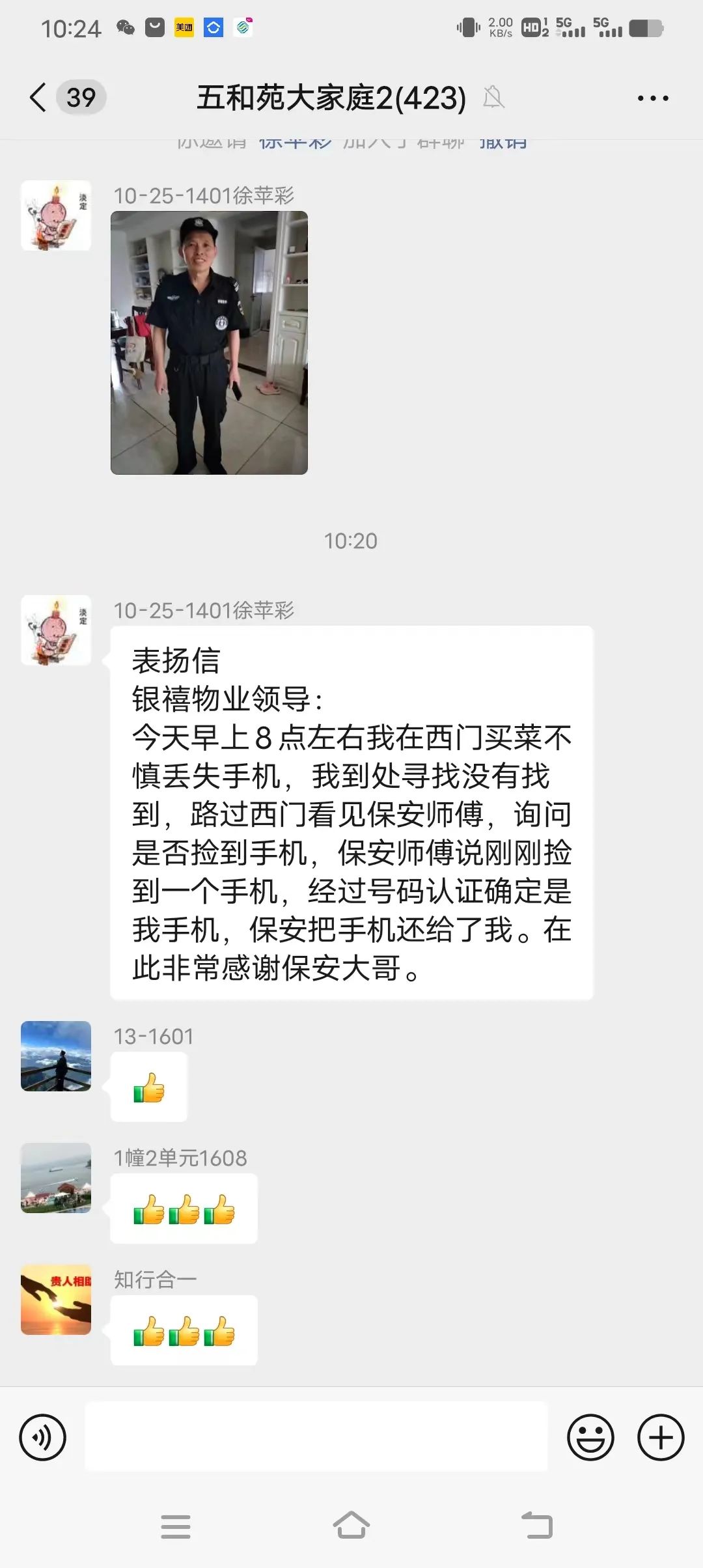The image size is (703, 1568).
Task: Open profile avatar of 知行合一
Action: pos(56,1300)
